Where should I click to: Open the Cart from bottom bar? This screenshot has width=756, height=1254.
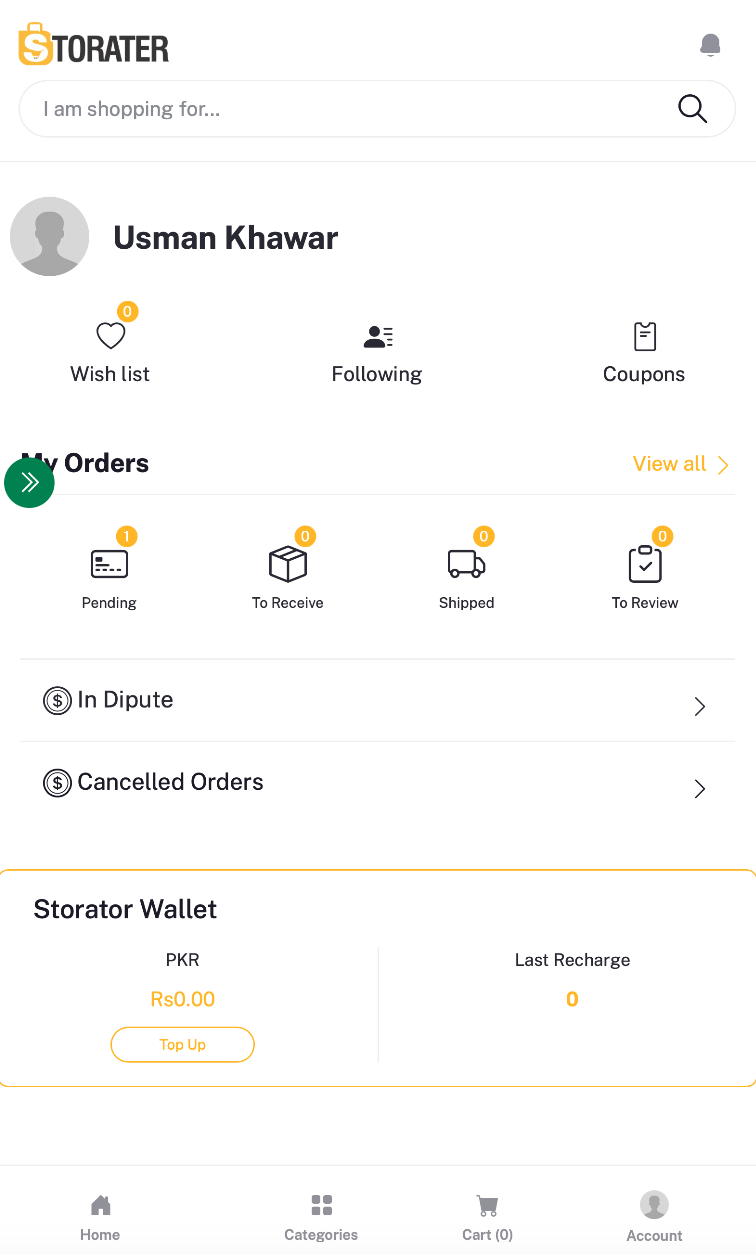point(487,1213)
